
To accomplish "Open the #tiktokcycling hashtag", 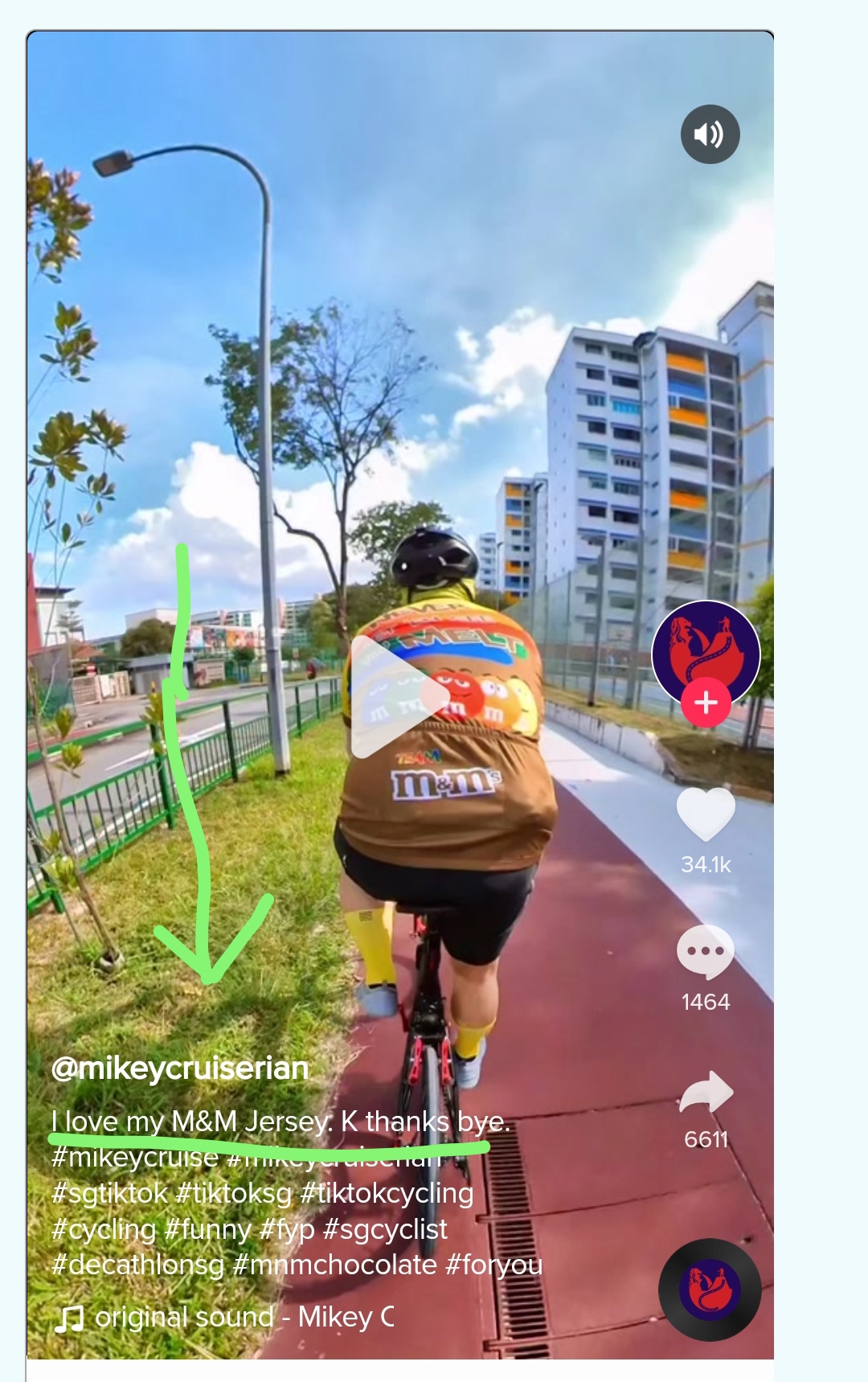I will 387,1193.
